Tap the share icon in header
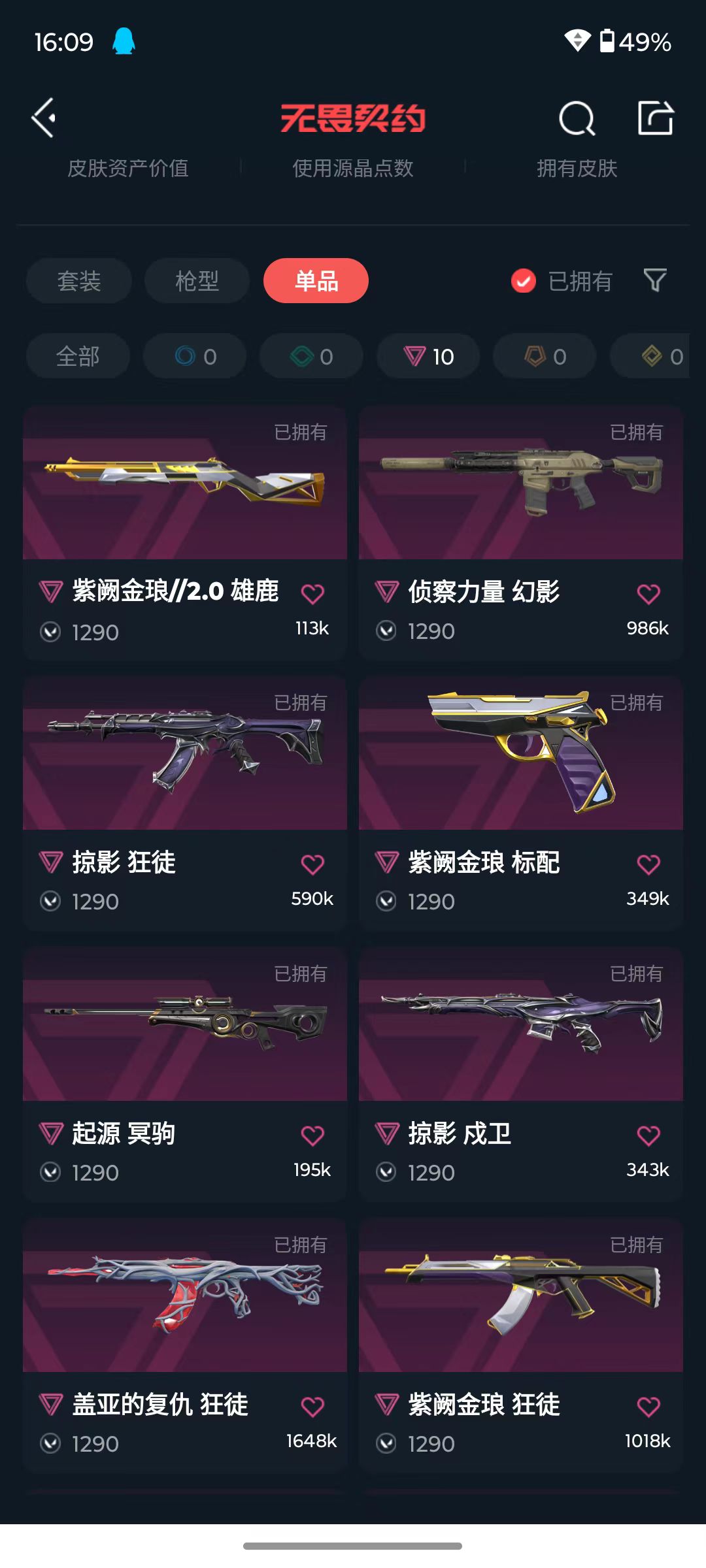This screenshot has width=706, height=1568. coord(655,118)
